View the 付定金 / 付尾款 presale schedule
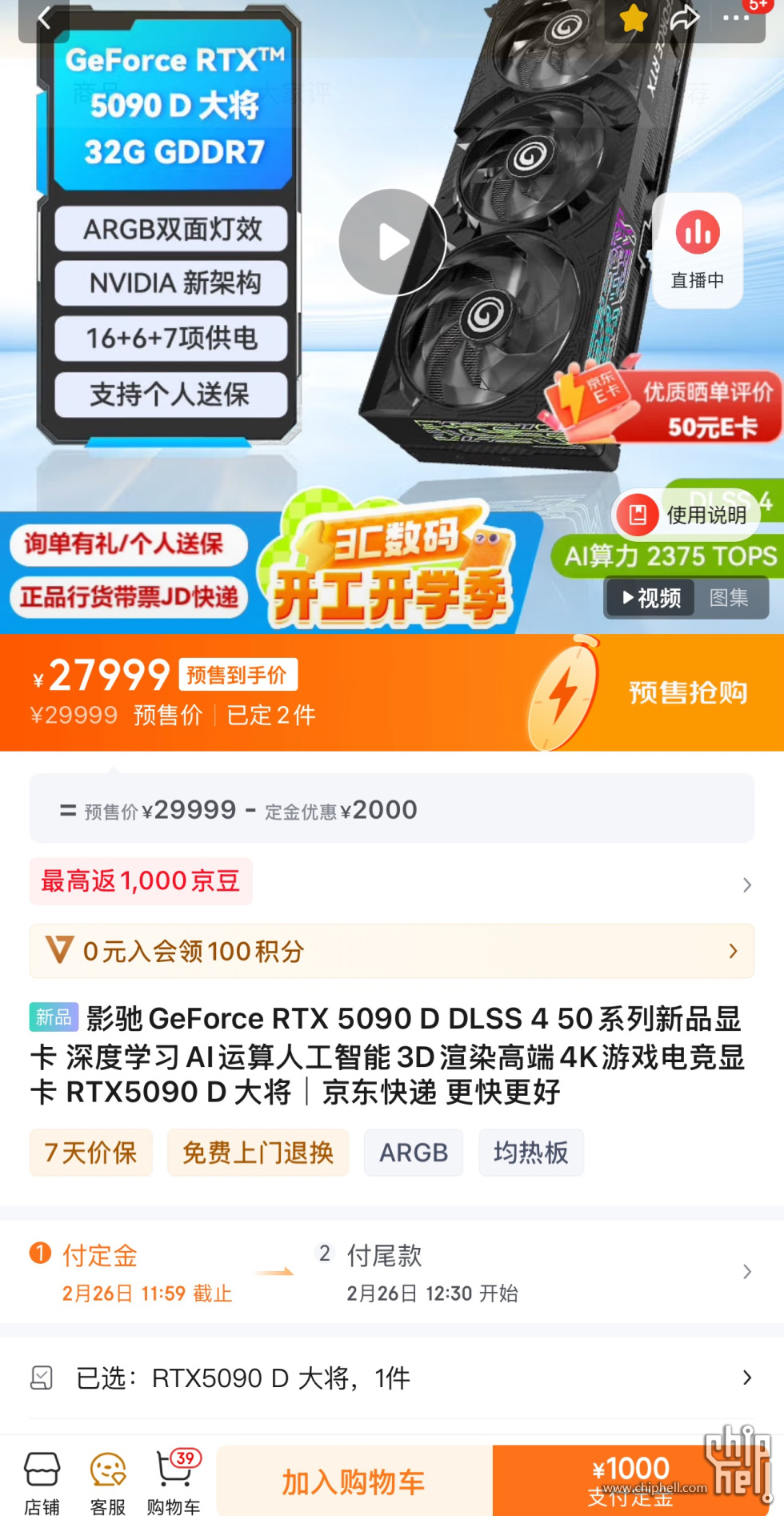This screenshot has width=784, height=1516. pos(392,1272)
